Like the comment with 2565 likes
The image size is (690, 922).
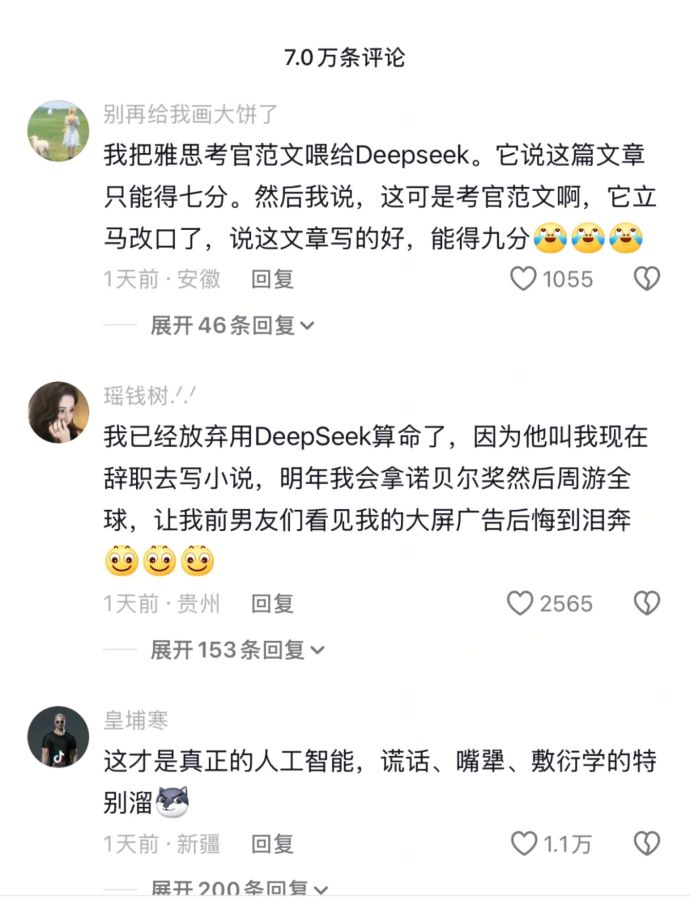click(x=521, y=604)
